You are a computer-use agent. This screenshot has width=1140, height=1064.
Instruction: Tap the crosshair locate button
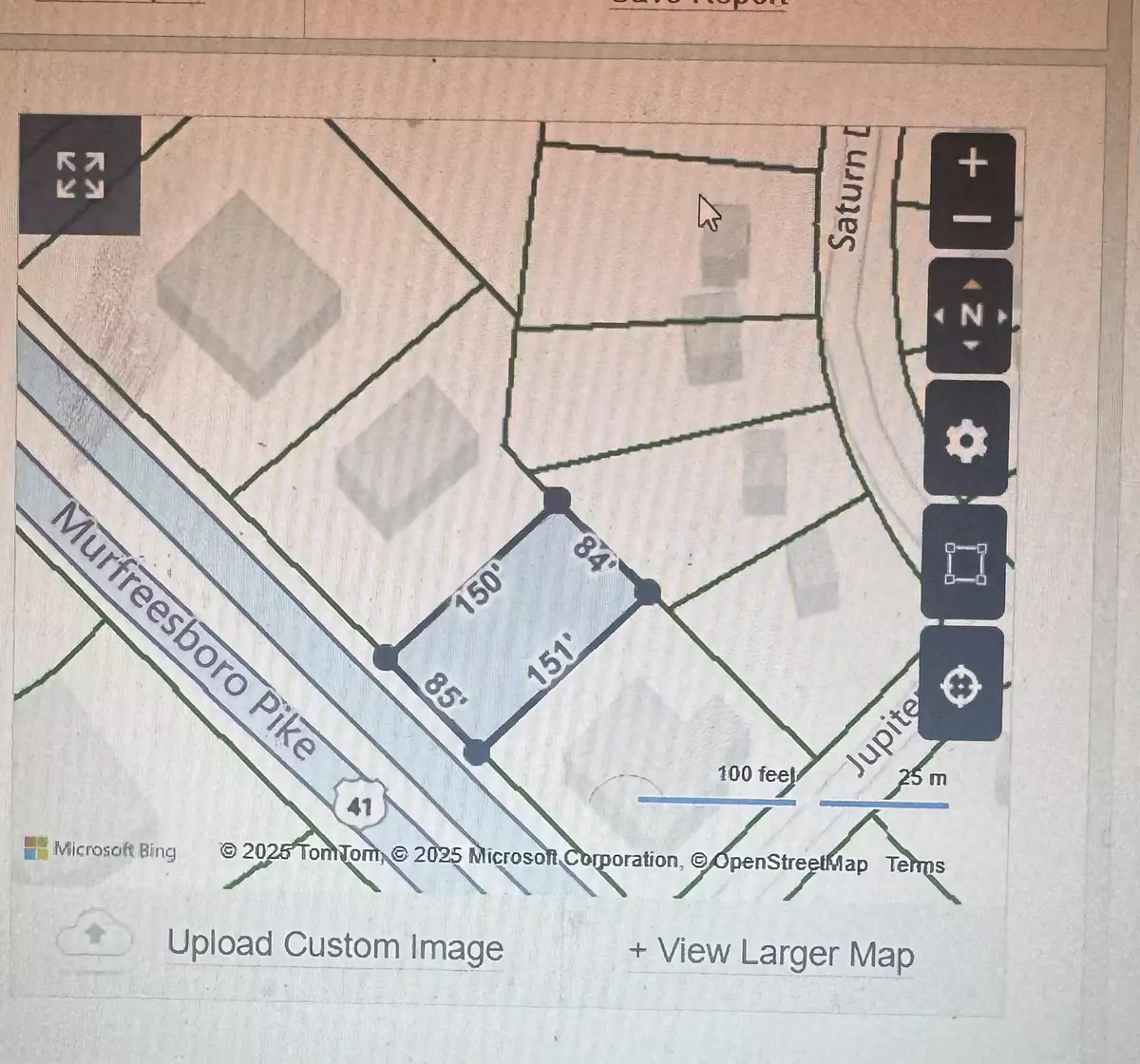point(961,684)
